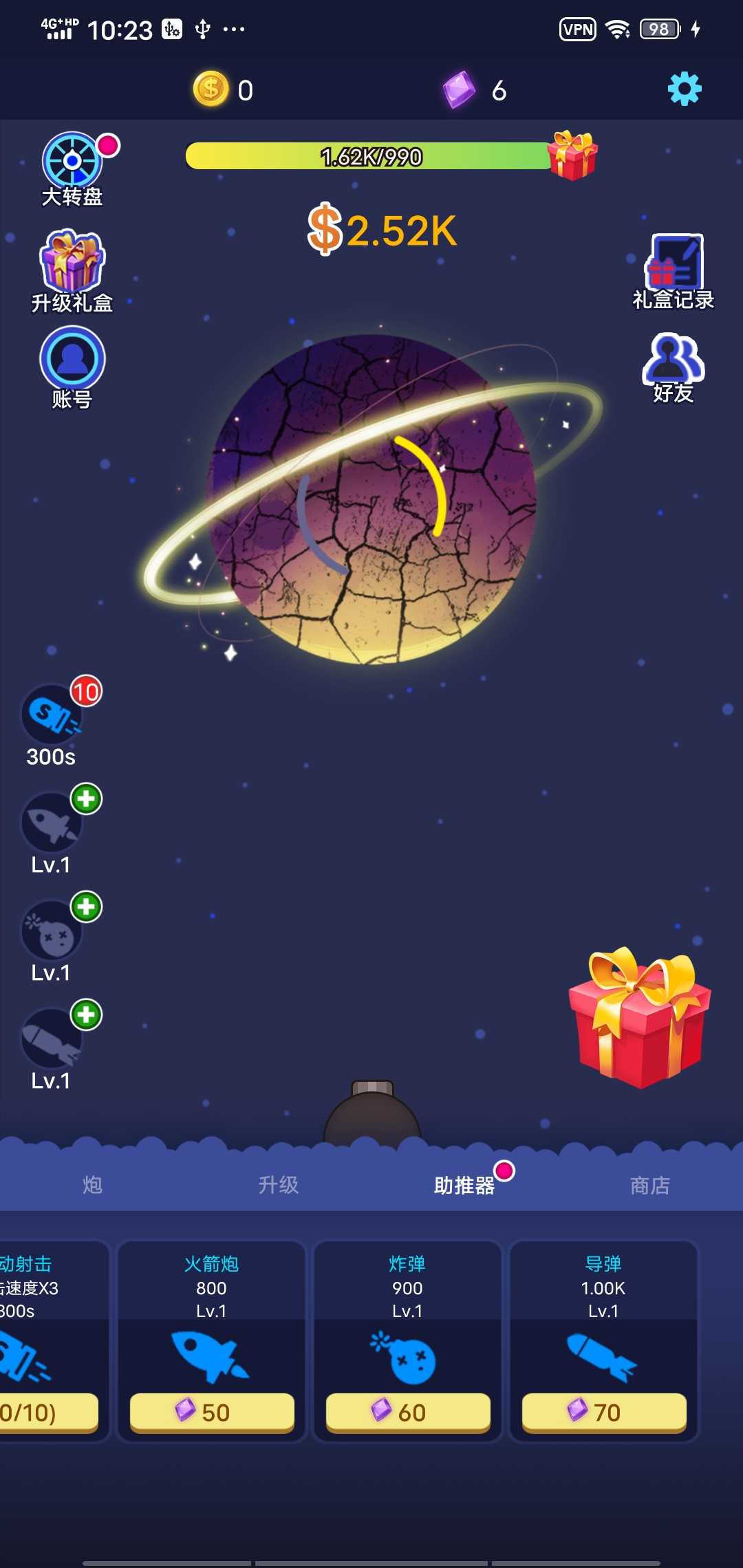
Task: Buy 导弹 for 70 gems
Action: point(603,1412)
